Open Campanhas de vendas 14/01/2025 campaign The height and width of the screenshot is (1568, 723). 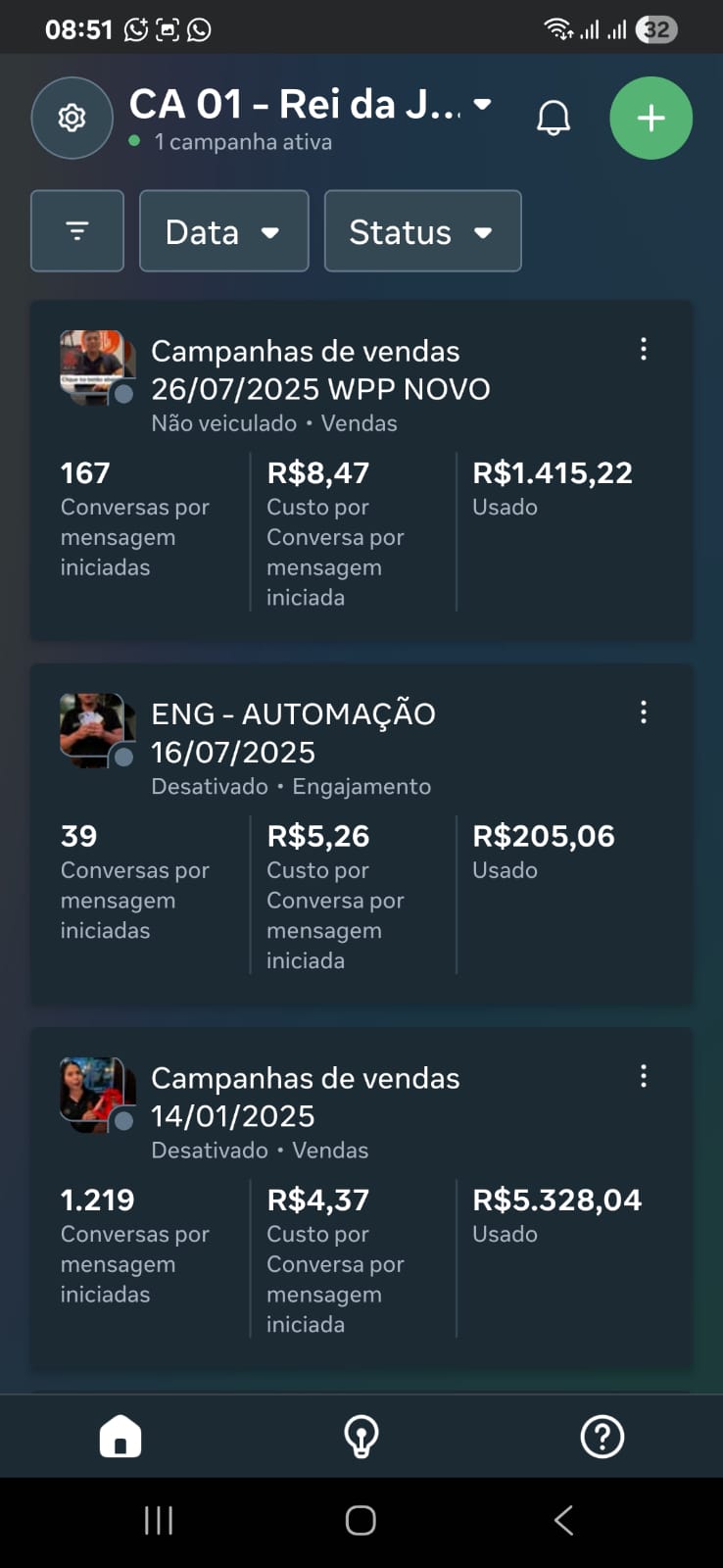click(x=305, y=1097)
